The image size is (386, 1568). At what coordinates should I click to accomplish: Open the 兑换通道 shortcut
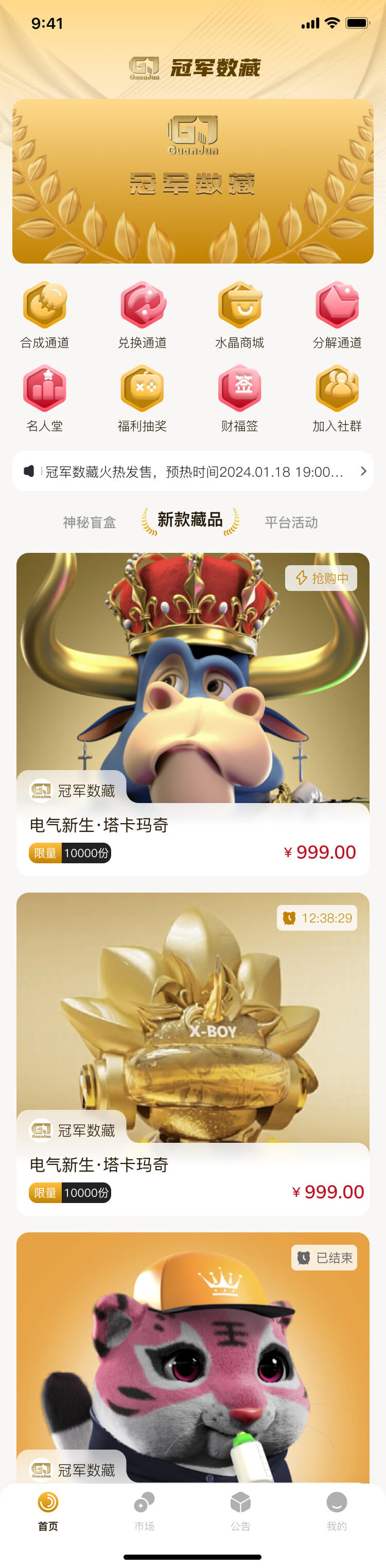(x=142, y=313)
